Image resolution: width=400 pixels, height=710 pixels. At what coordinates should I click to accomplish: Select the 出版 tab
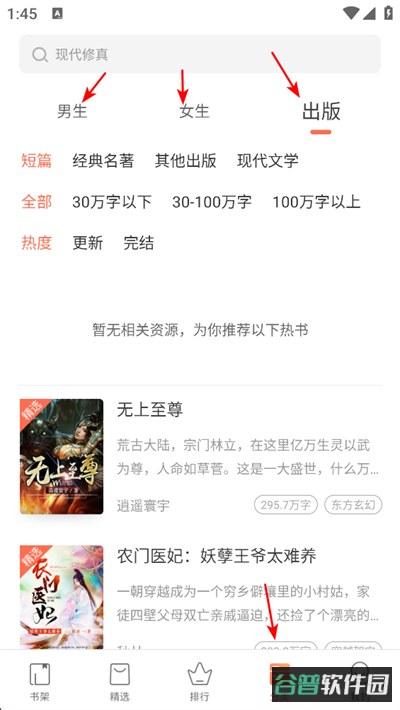321,111
